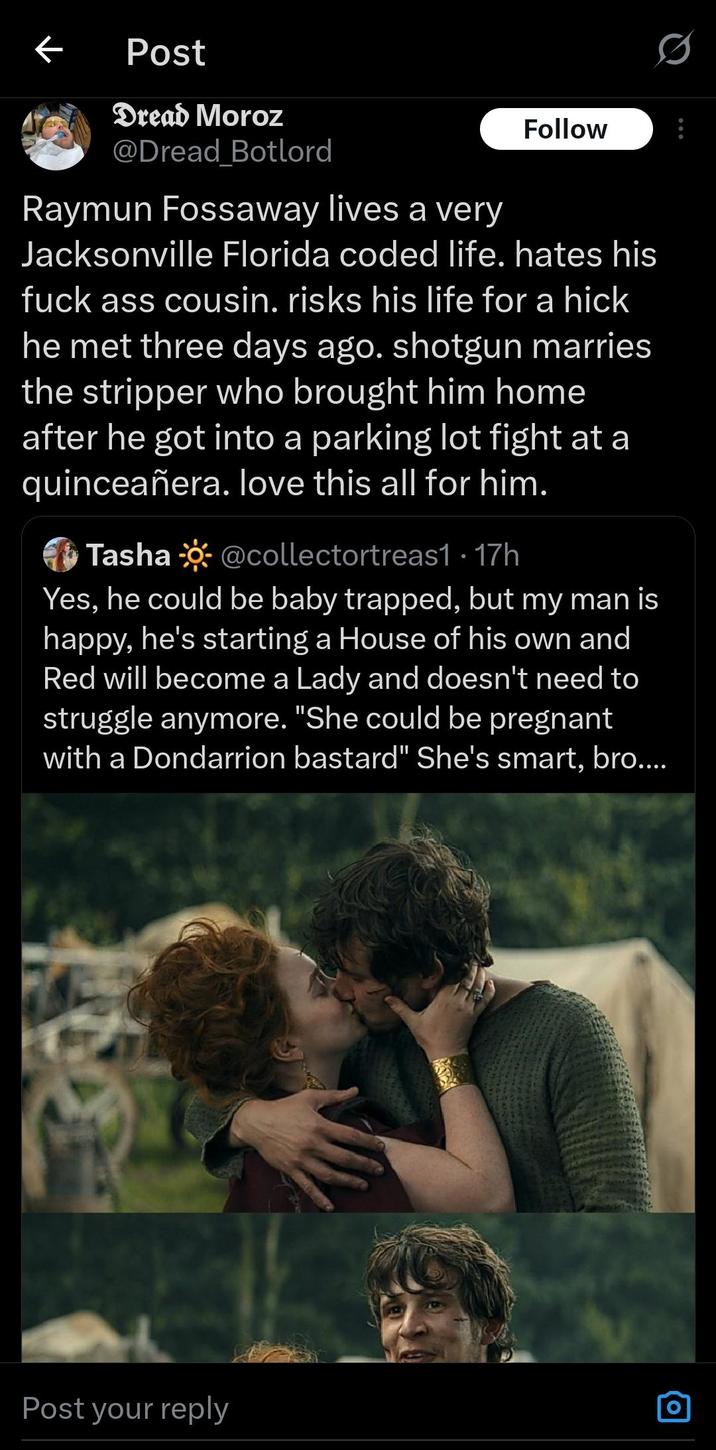Go back using the arrow icon
This screenshot has width=716, height=1450.
click(x=49, y=50)
